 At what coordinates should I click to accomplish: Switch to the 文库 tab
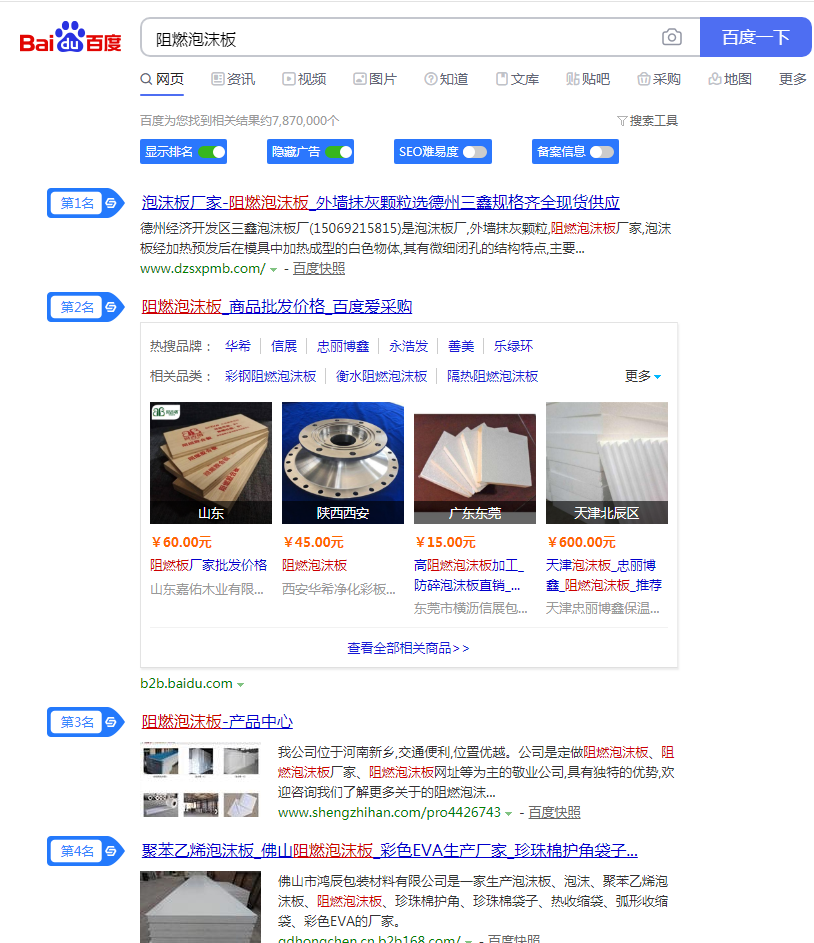pyautogui.click(x=517, y=79)
